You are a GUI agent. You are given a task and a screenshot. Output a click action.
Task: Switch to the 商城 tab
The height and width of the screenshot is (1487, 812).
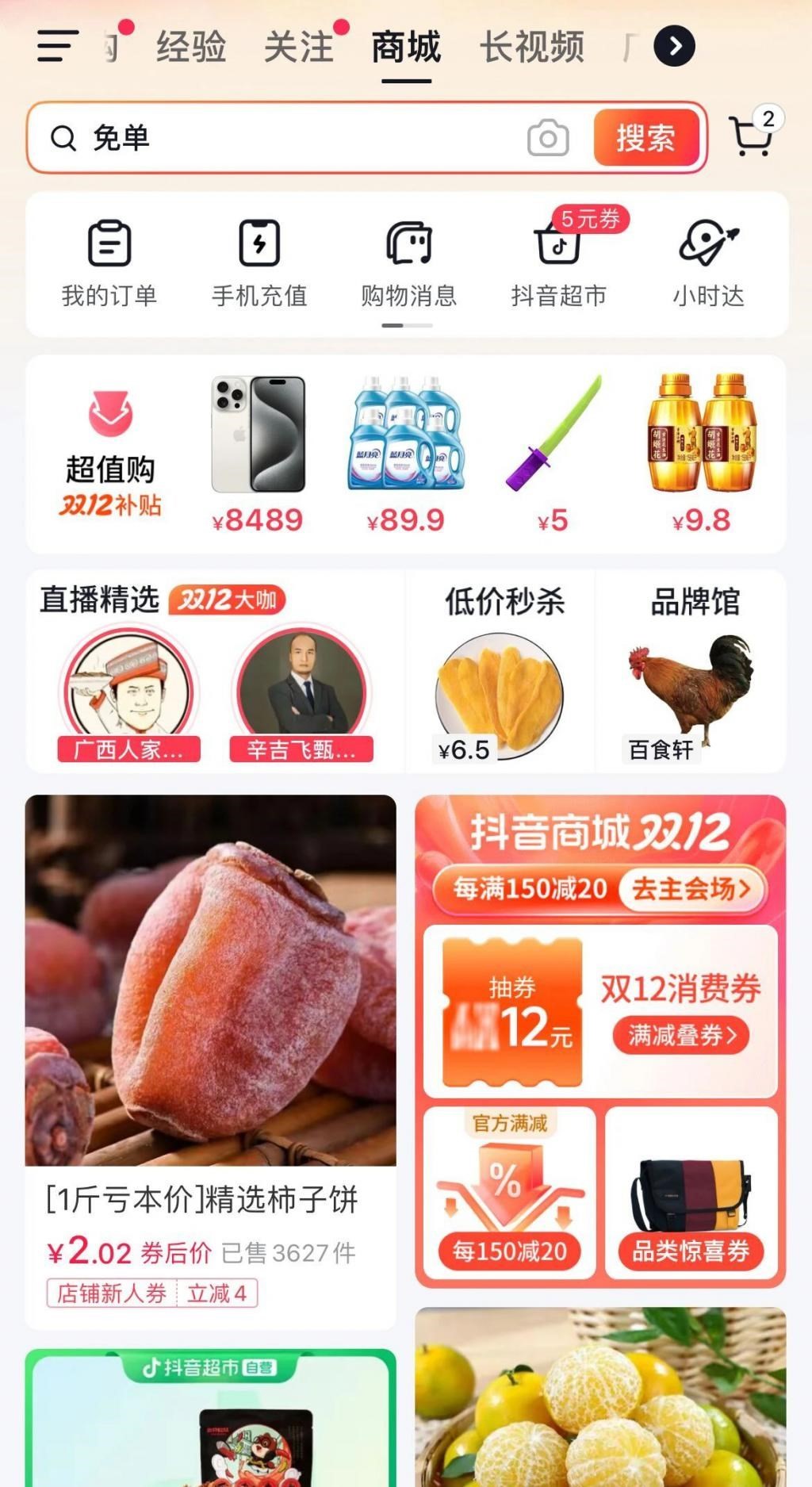pyautogui.click(x=406, y=48)
